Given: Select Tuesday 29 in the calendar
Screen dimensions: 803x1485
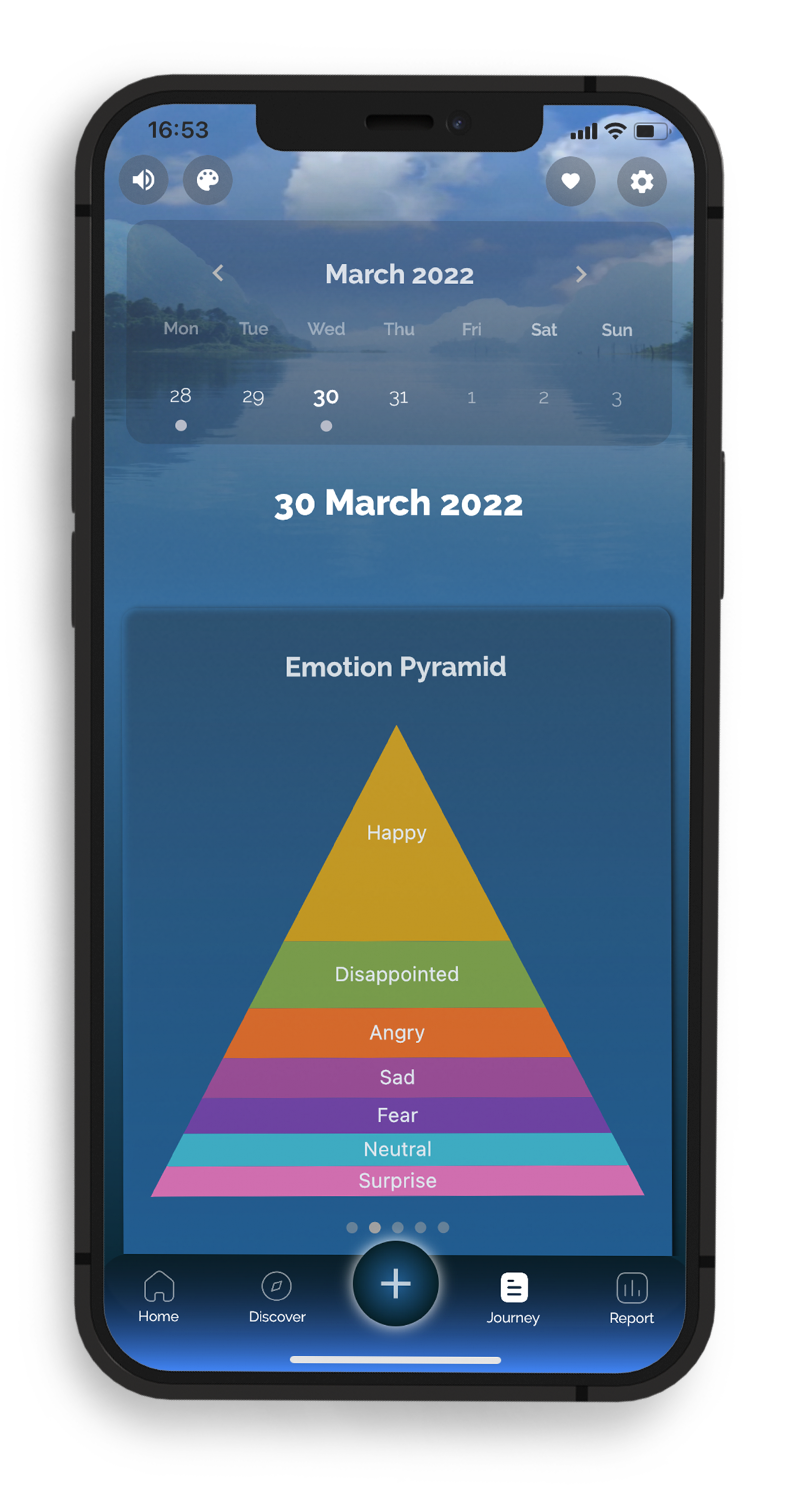Looking at the screenshot, I should (253, 397).
